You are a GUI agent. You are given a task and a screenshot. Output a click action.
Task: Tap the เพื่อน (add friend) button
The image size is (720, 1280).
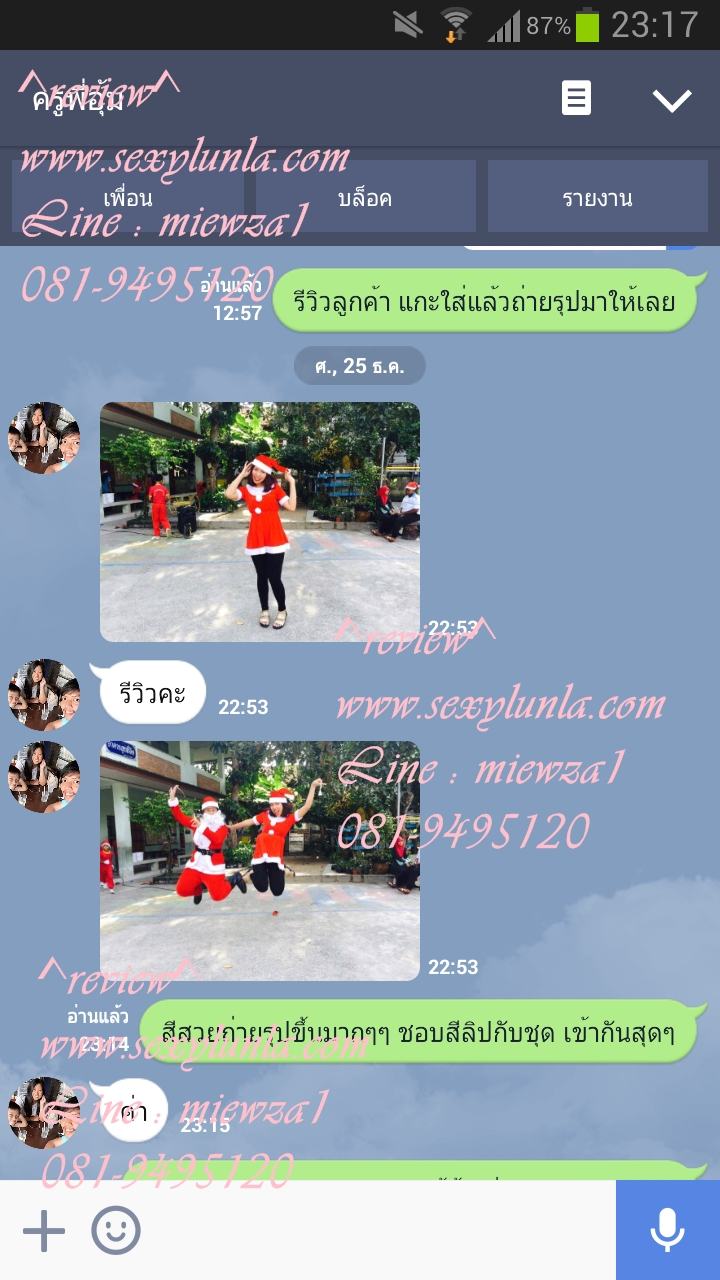click(x=128, y=197)
